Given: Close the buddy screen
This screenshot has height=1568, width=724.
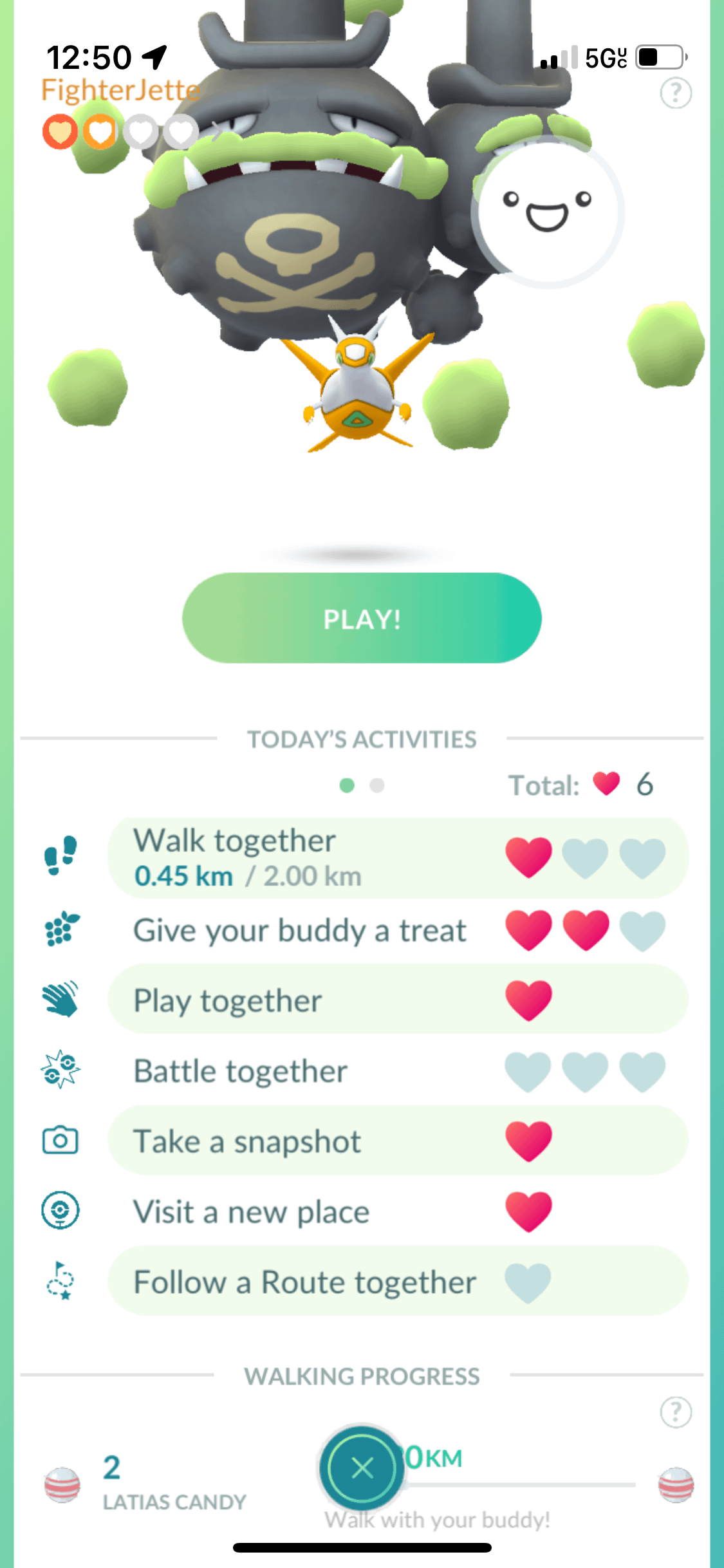Looking at the screenshot, I should [x=362, y=1468].
